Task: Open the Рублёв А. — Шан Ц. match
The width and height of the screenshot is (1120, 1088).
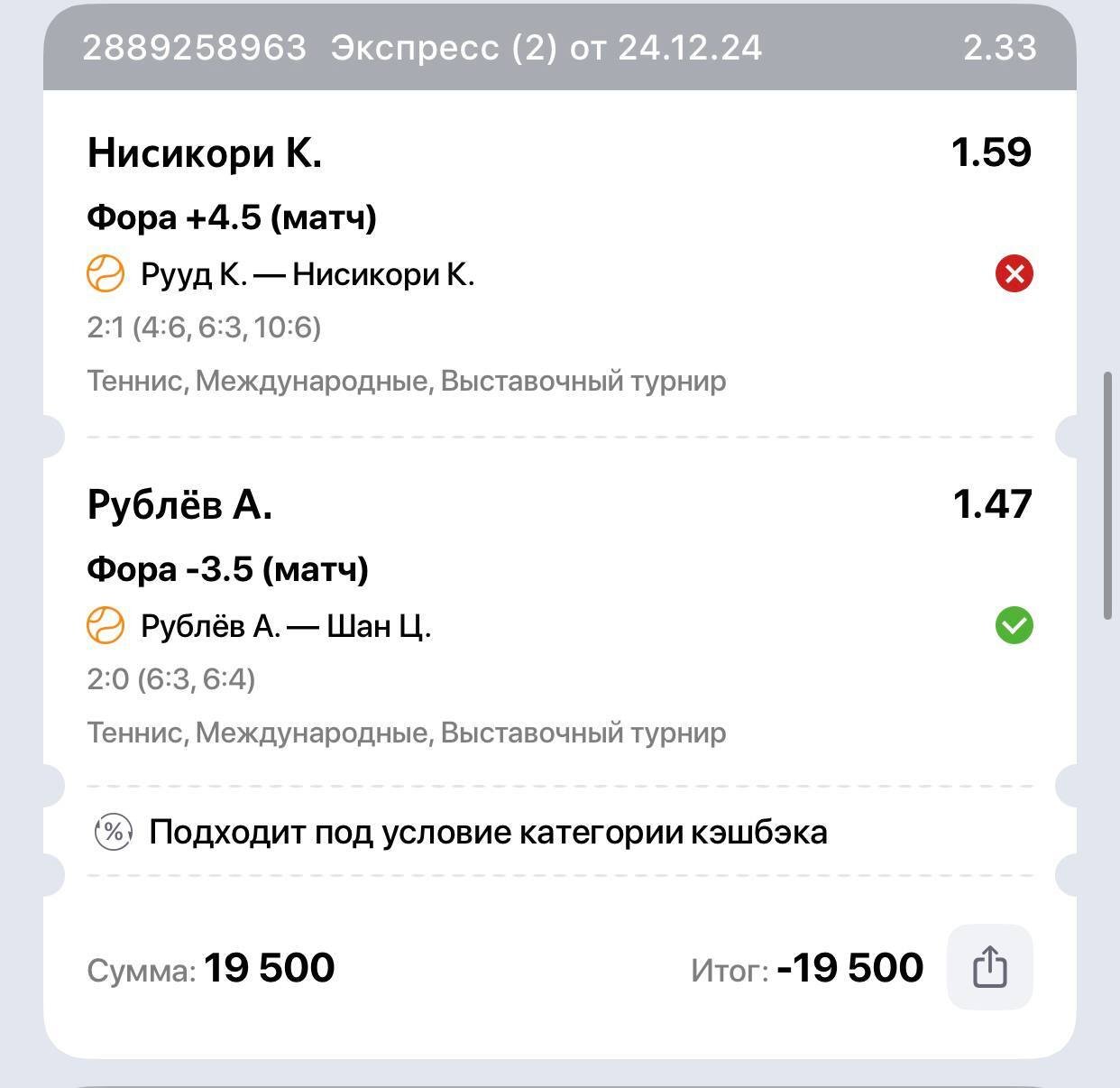Action: (286, 626)
